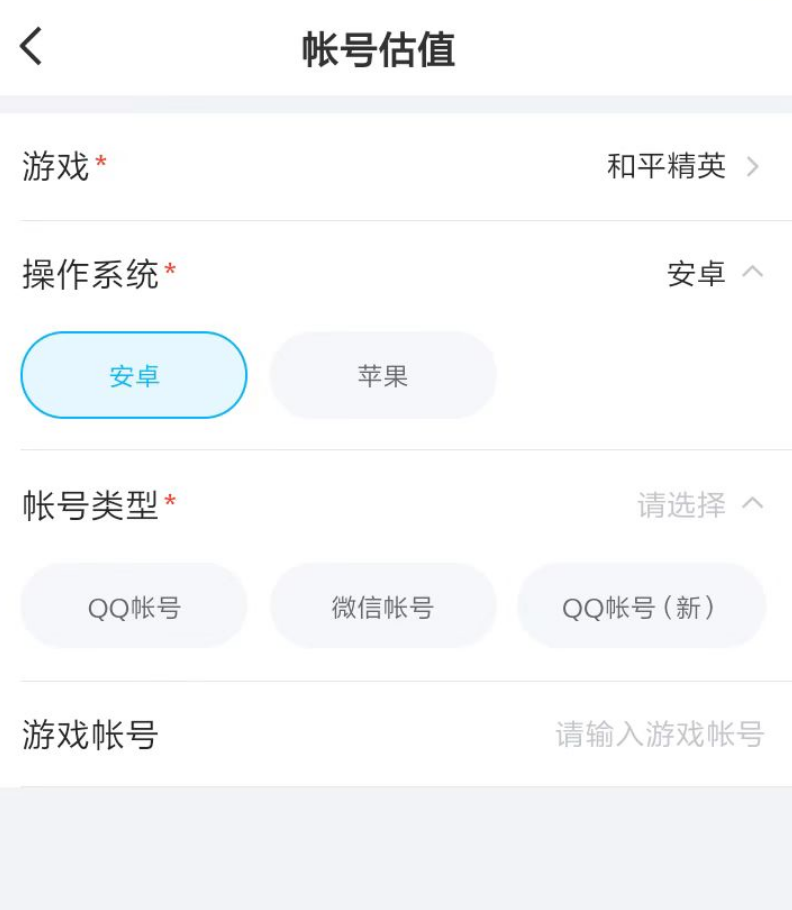The height and width of the screenshot is (910, 792).
Task: Pick the QQ帐号 account type
Action: (x=134, y=607)
